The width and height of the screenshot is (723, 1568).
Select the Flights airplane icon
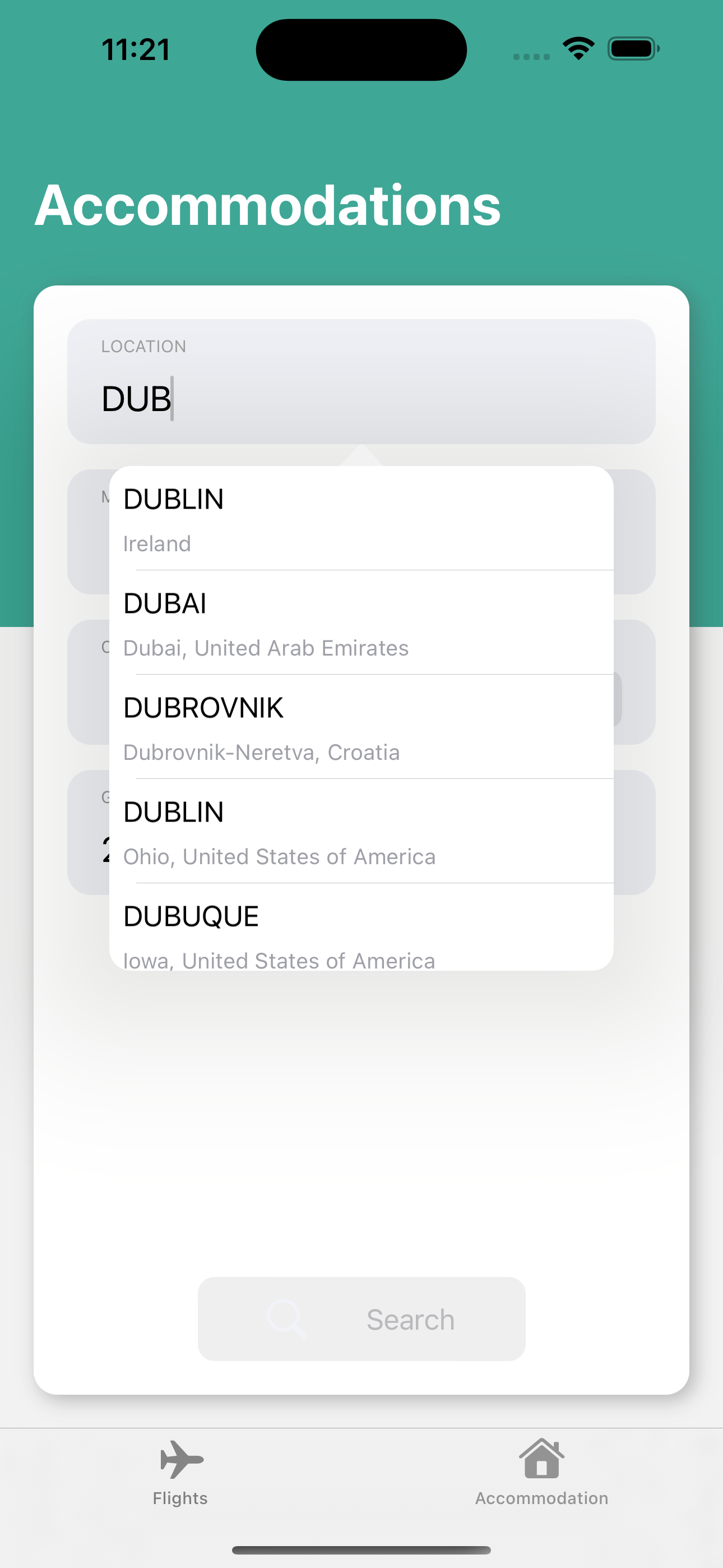pos(180,1459)
